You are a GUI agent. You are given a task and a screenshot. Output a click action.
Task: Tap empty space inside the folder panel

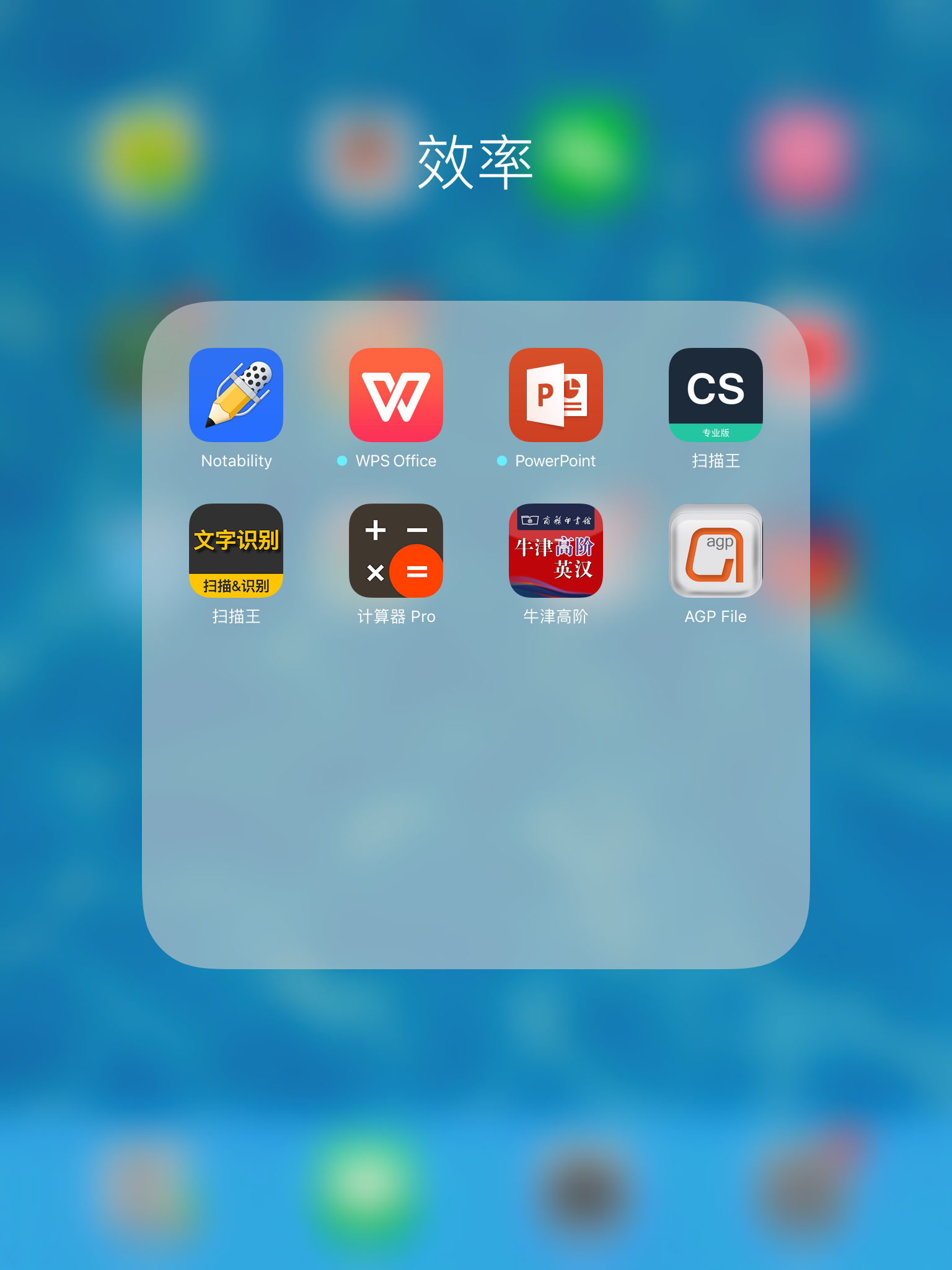coord(476,806)
